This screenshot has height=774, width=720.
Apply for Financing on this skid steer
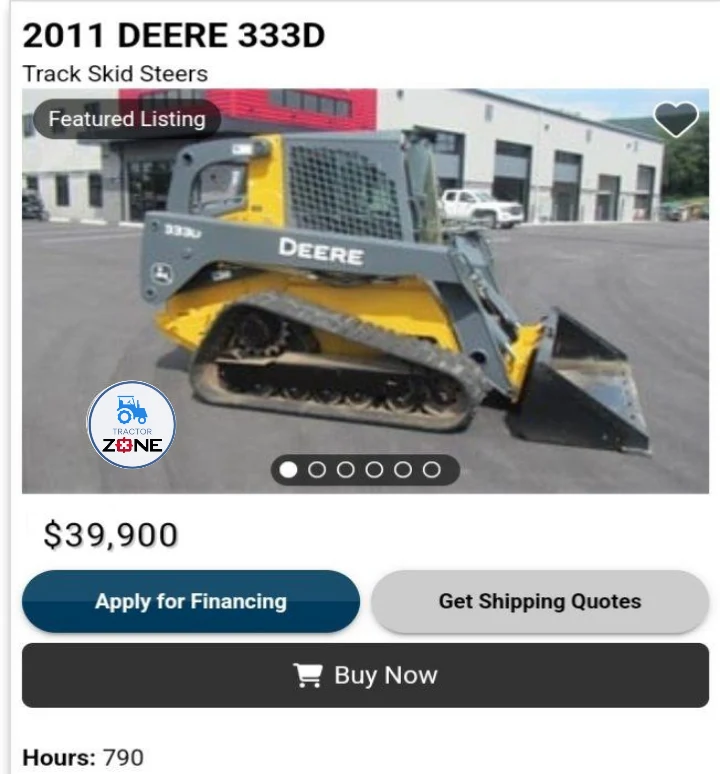[191, 602]
